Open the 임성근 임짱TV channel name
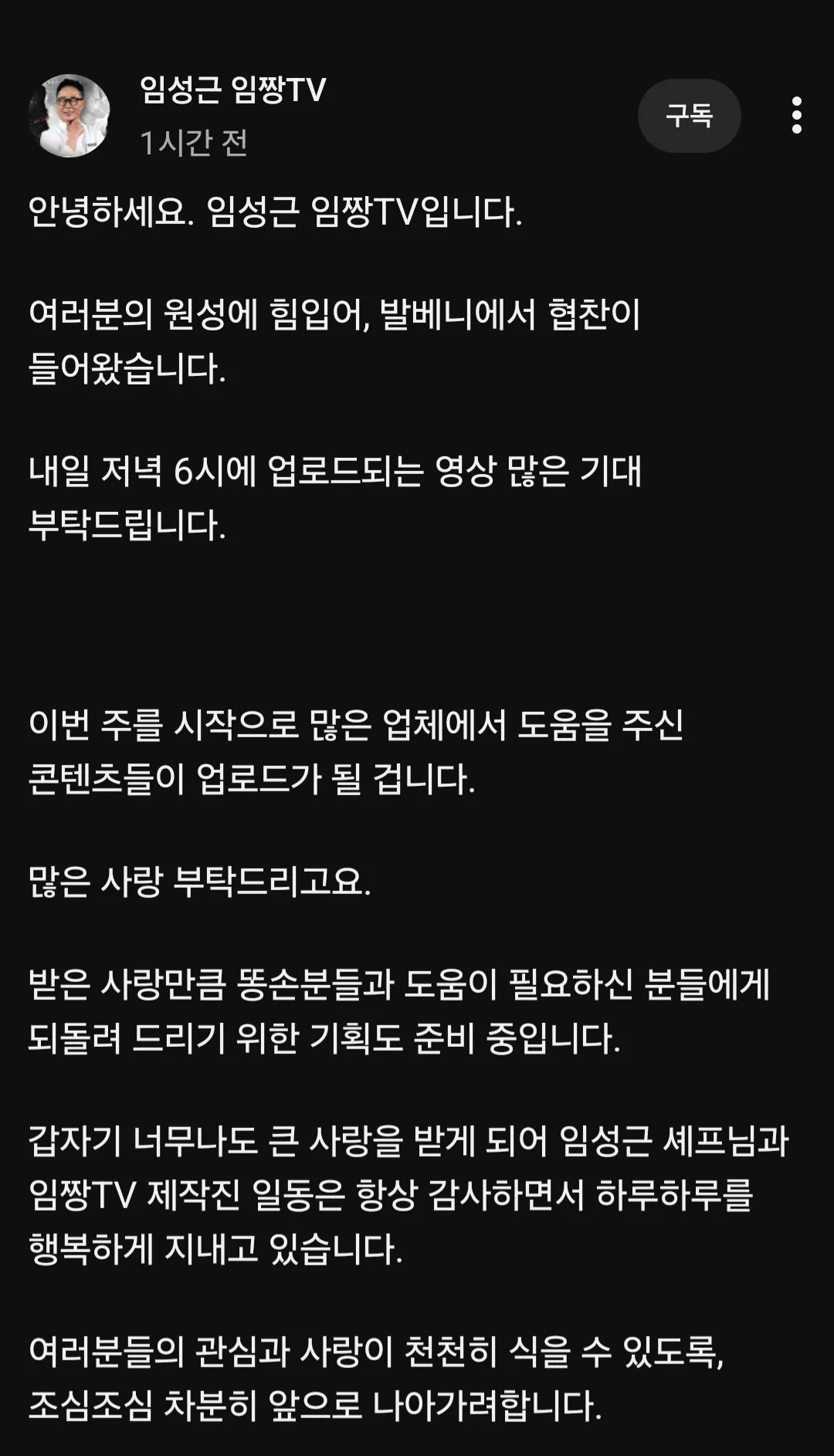 click(x=232, y=90)
